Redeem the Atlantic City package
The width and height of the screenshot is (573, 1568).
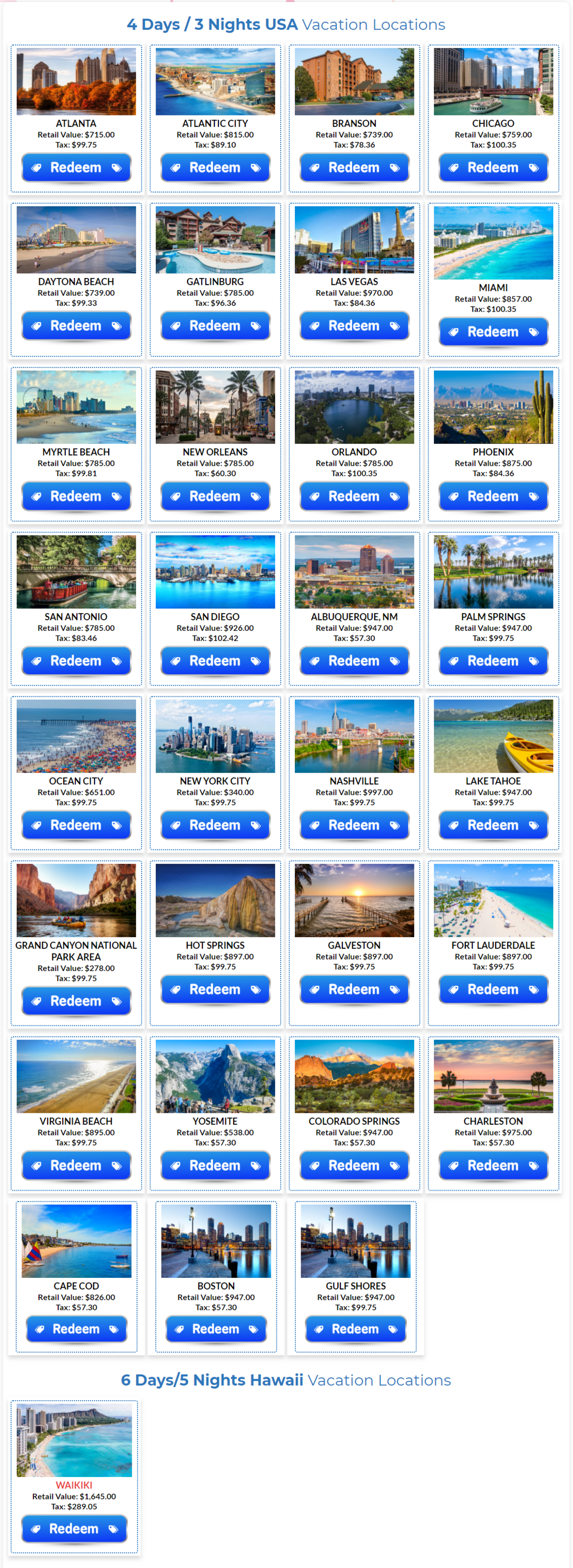point(215,167)
